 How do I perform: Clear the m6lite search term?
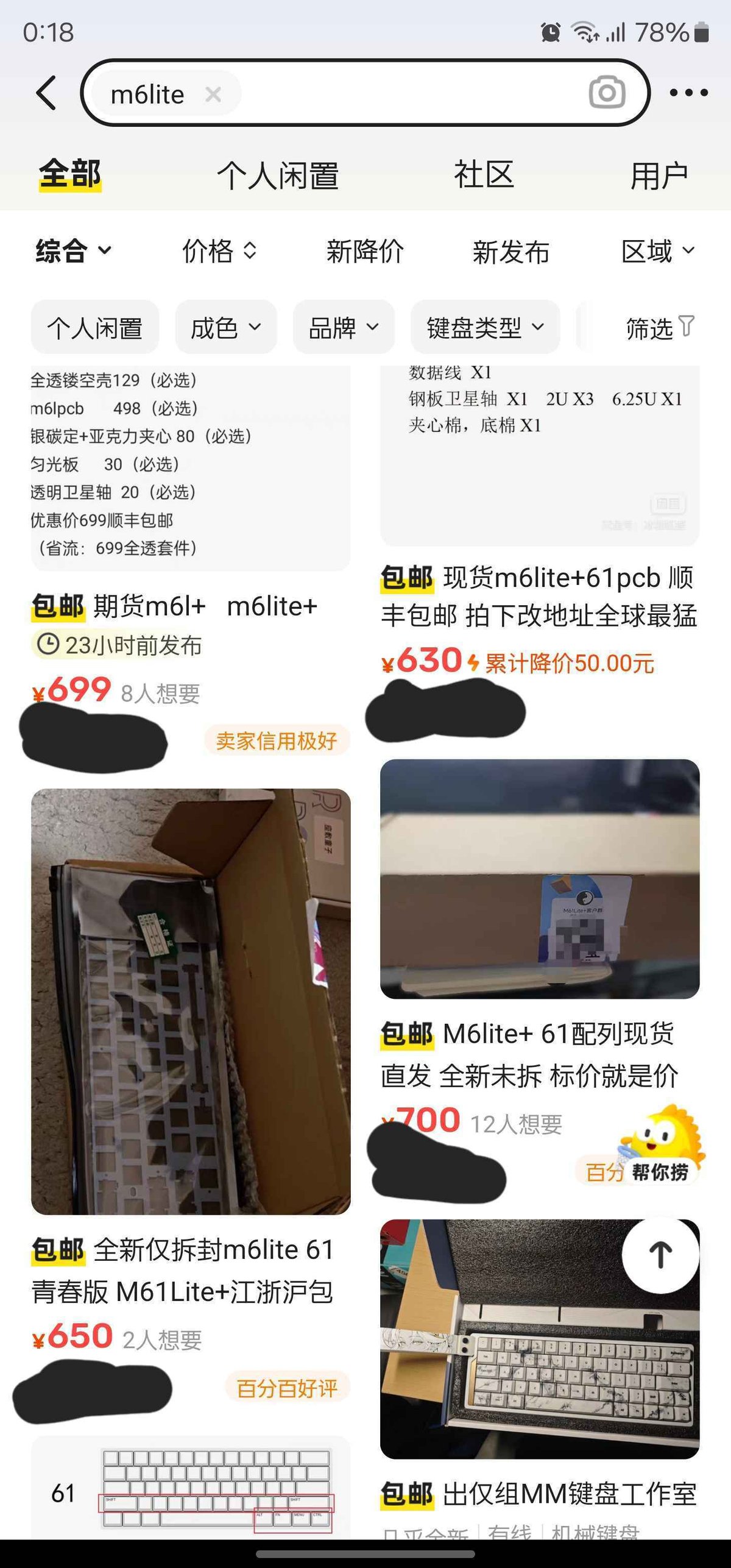pos(213,94)
